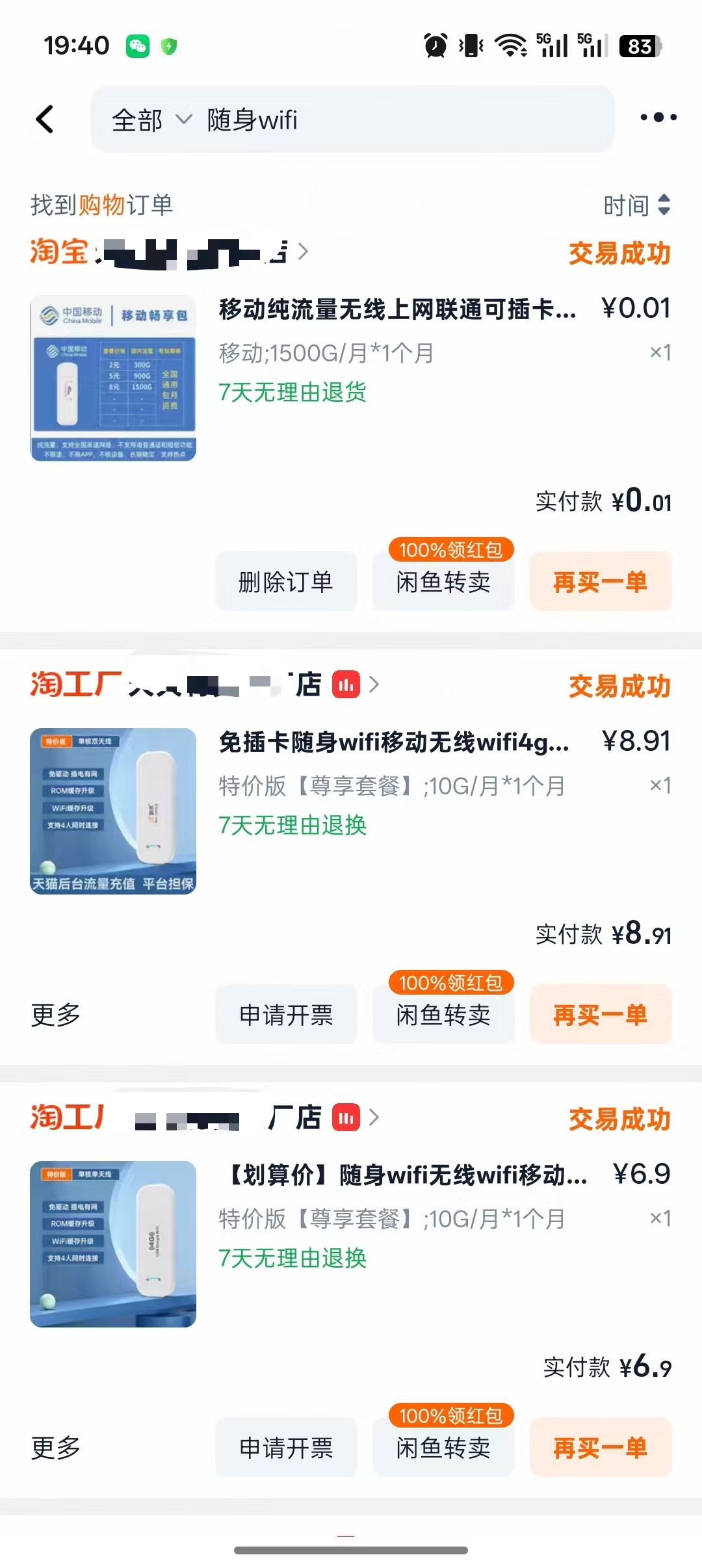Expand the middle 淘工厂 store details chevron

tap(374, 685)
